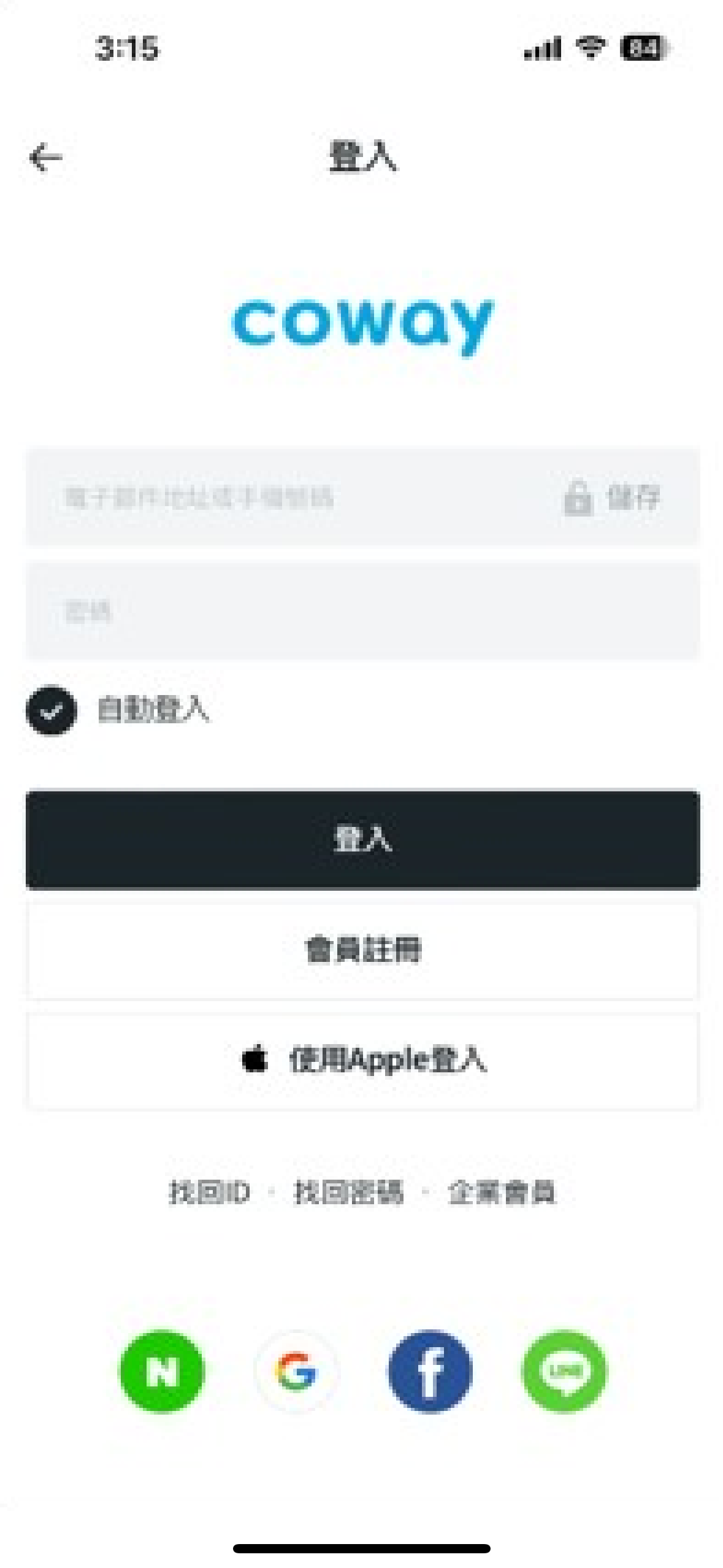Viewport: 723px width, 1568px height.
Task: Tap the dark 登入 login button
Action: pos(362,839)
